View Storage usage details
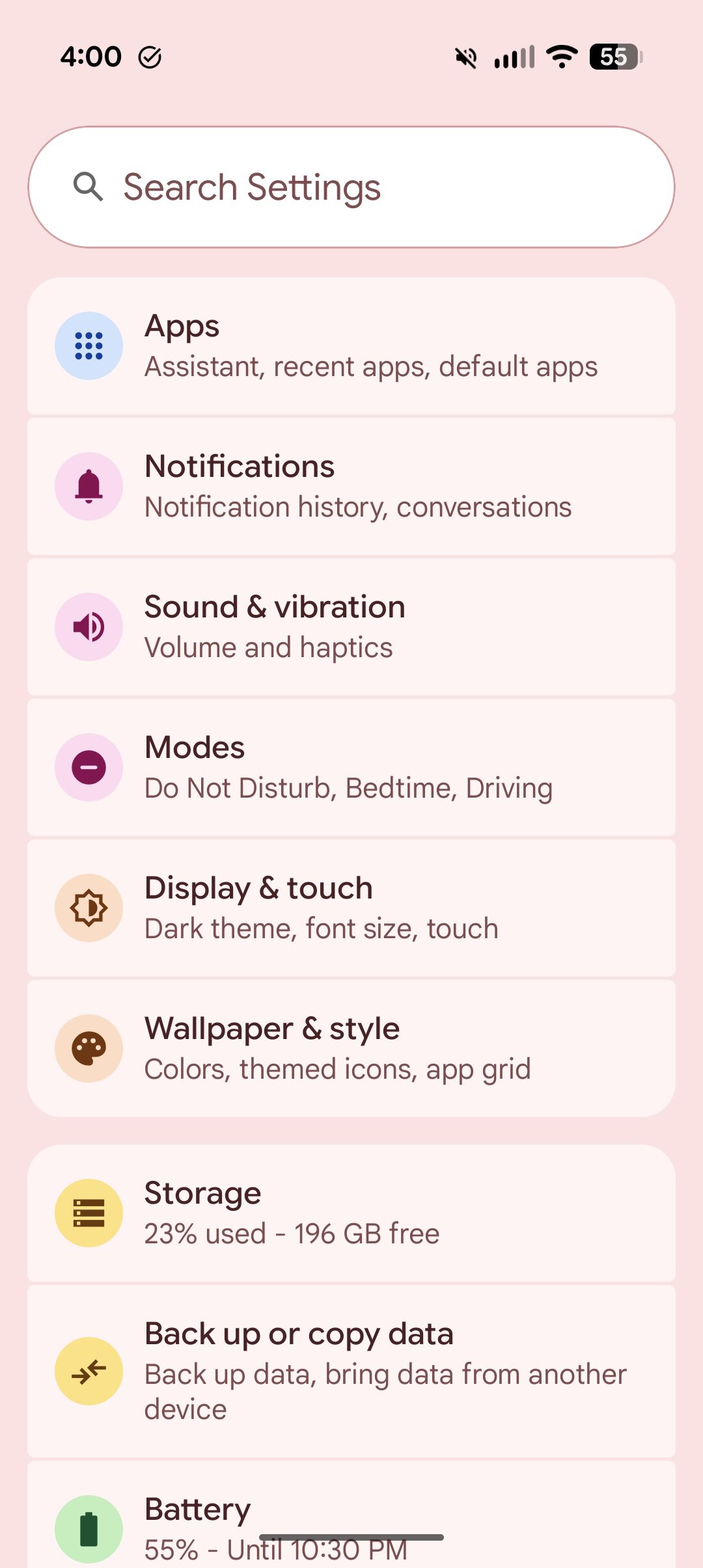 [351, 1213]
